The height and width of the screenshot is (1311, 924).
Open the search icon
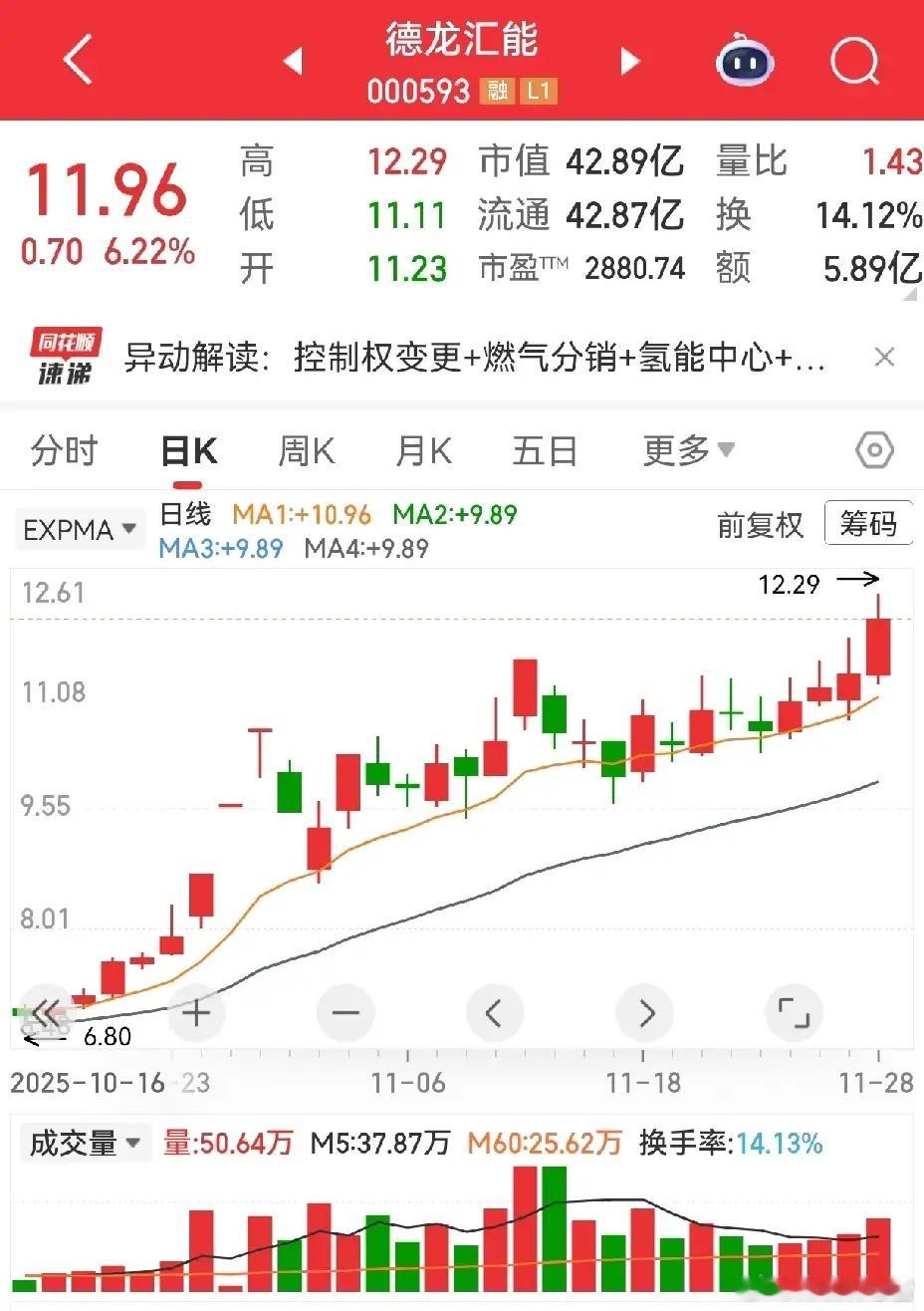click(x=853, y=60)
